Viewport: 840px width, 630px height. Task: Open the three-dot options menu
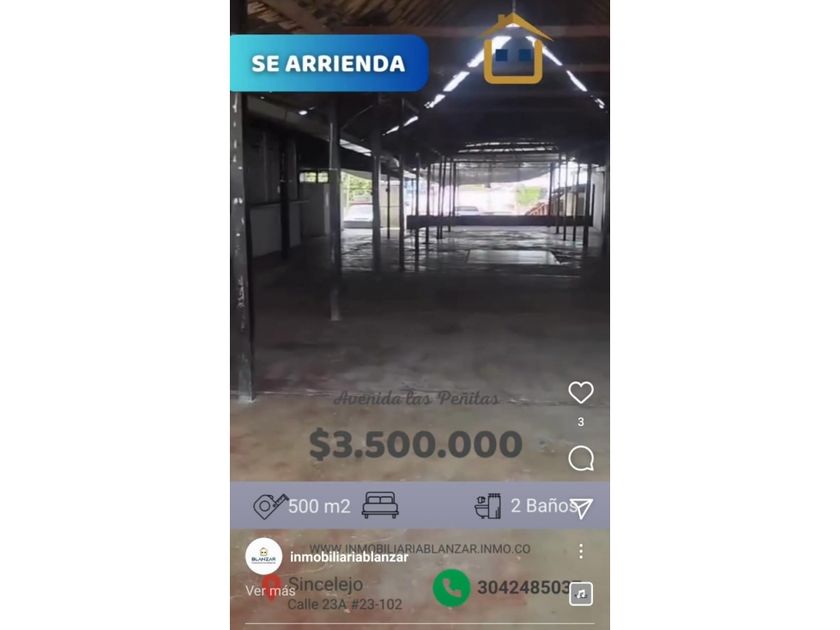click(x=581, y=551)
